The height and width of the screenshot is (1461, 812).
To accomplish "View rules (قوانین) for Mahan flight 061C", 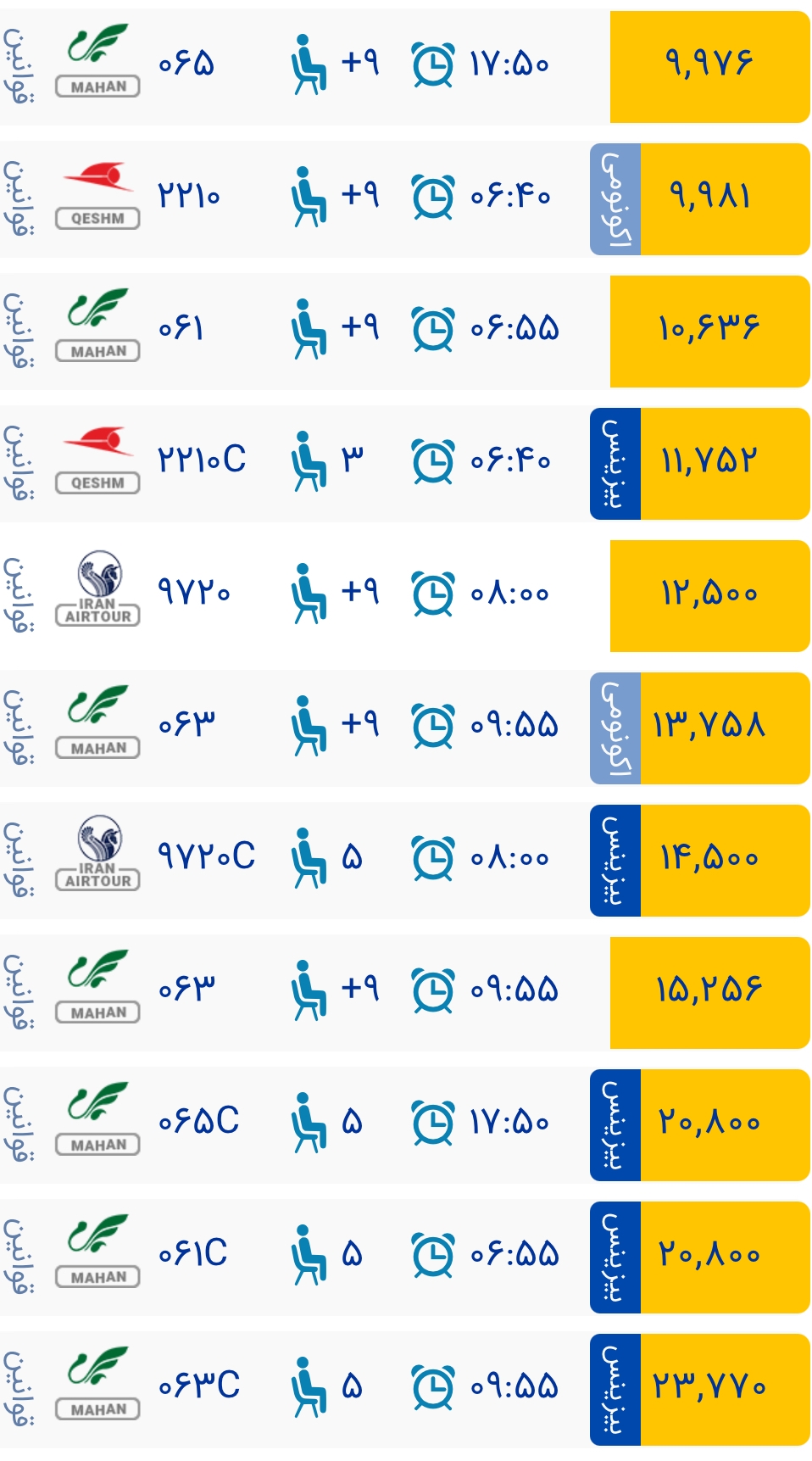I will coord(19,1257).
